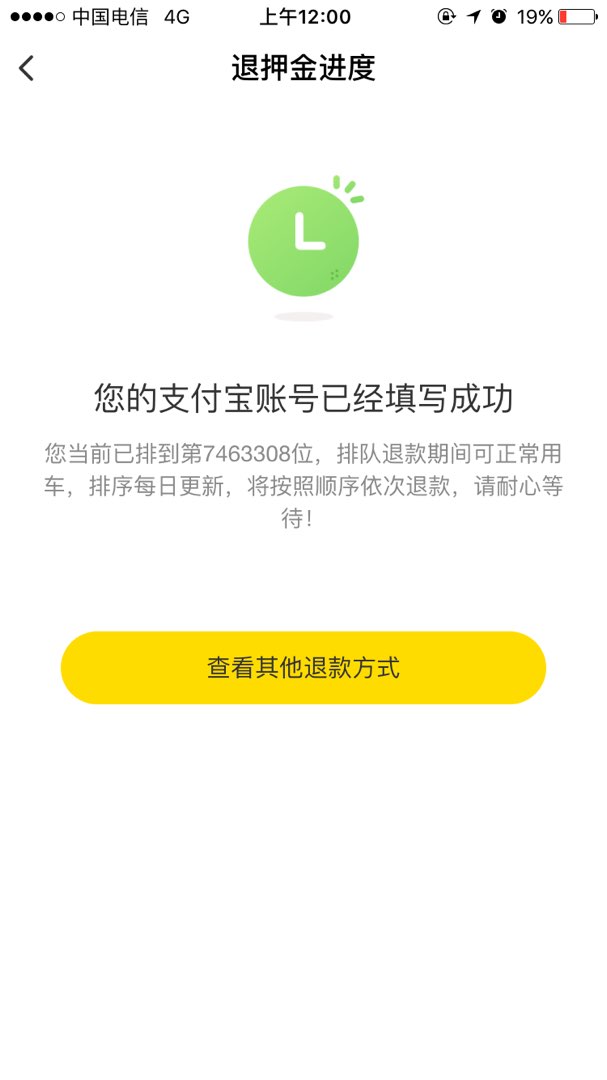Go back using the top-left arrow
This screenshot has height=1080, width=607.
(x=26, y=68)
